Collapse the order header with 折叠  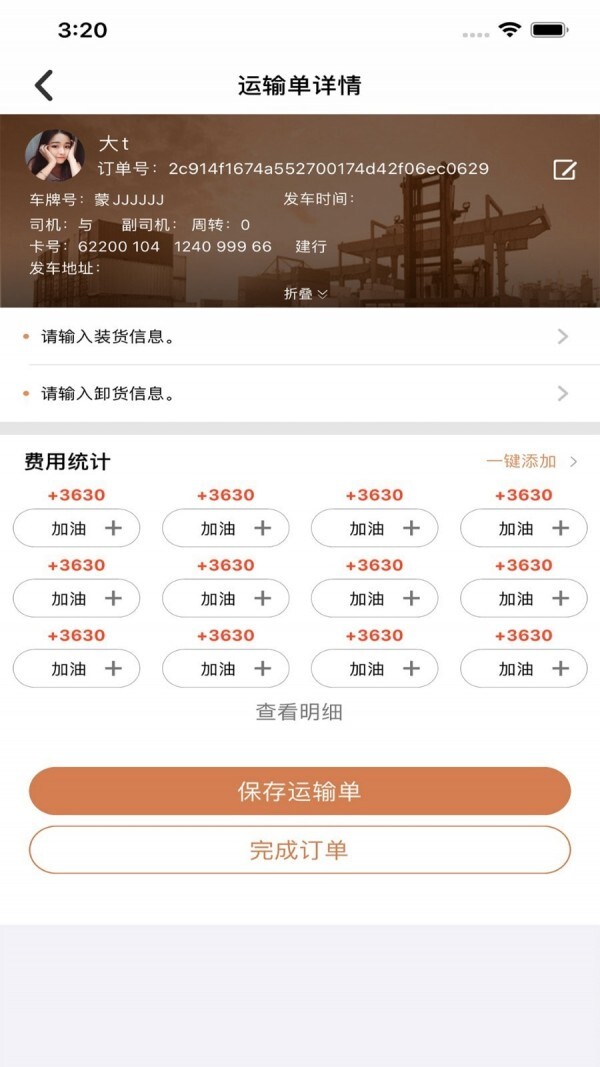(305, 294)
